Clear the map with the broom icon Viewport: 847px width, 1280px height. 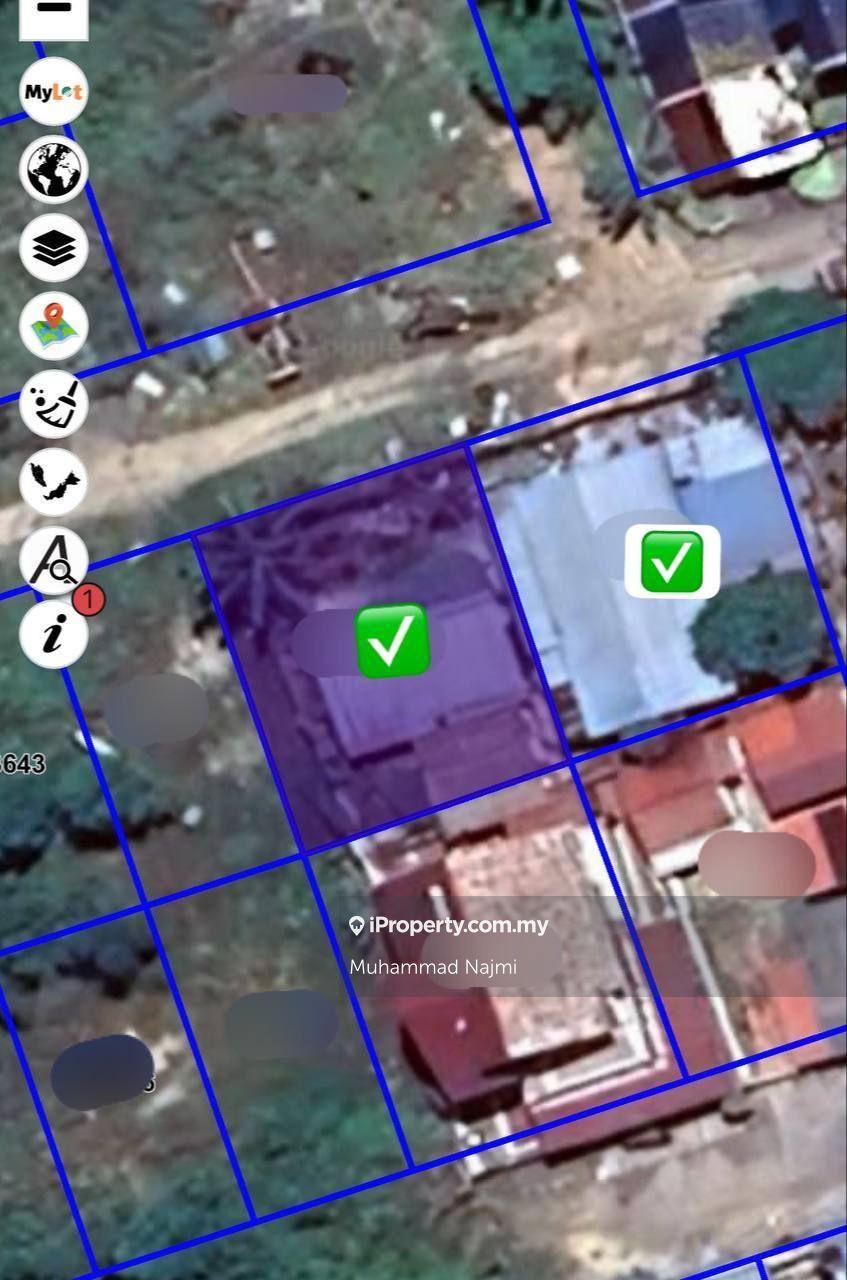[x=54, y=404]
